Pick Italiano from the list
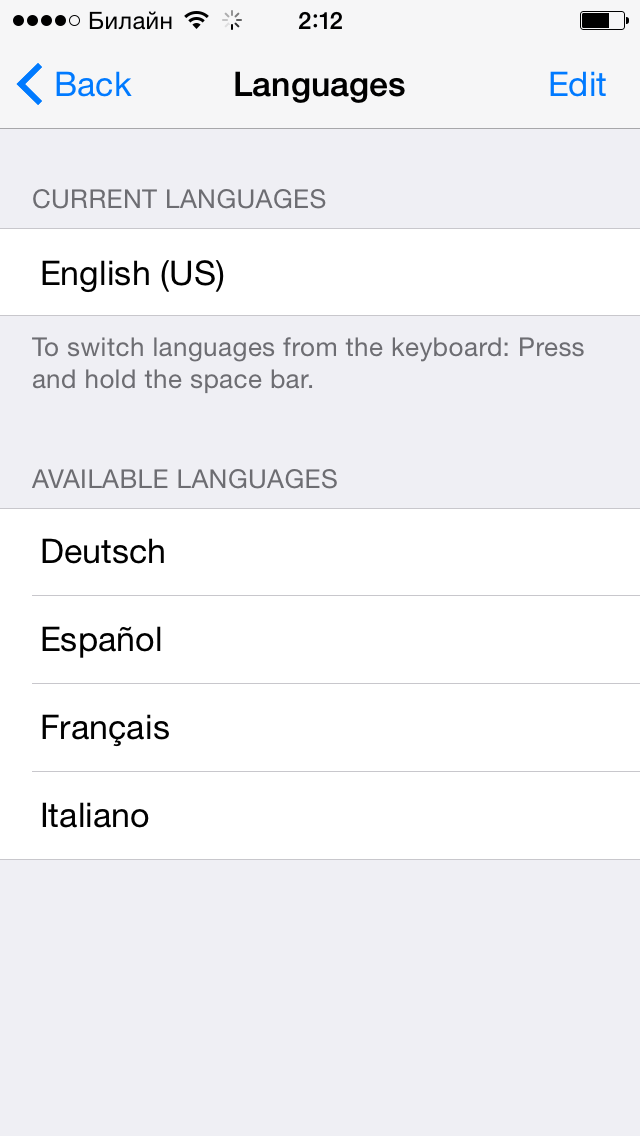 pos(320,816)
